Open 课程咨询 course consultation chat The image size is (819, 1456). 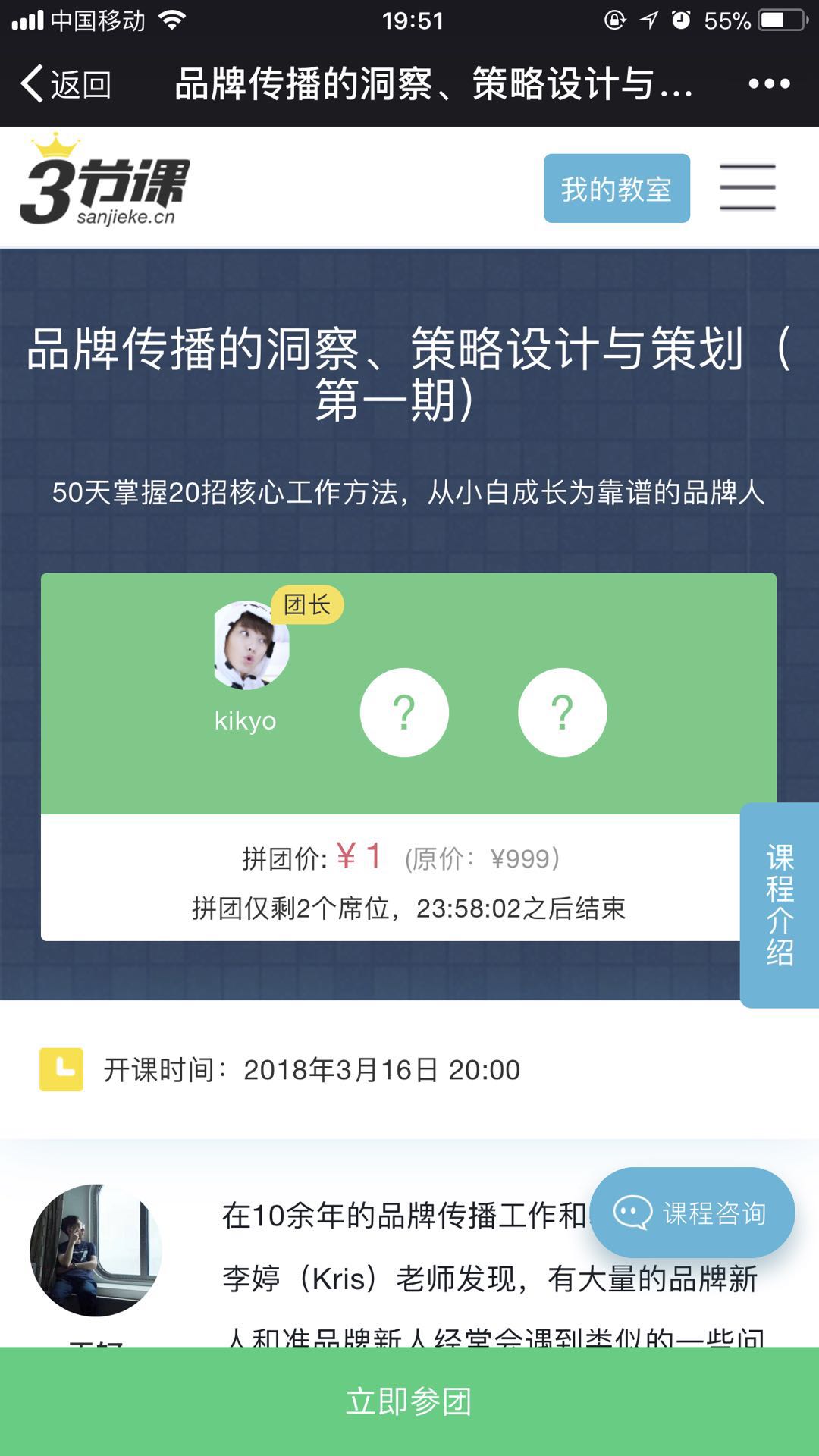tap(692, 1213)
